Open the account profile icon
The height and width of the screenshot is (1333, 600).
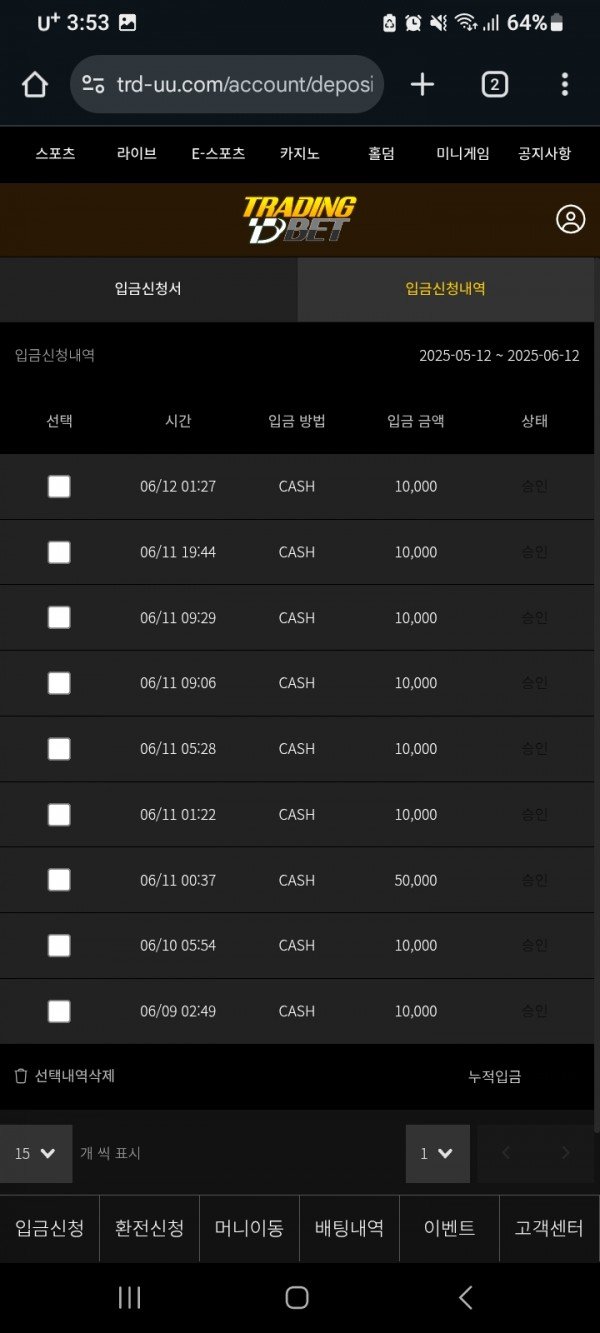pyautogui.click(x=570, y=220)
